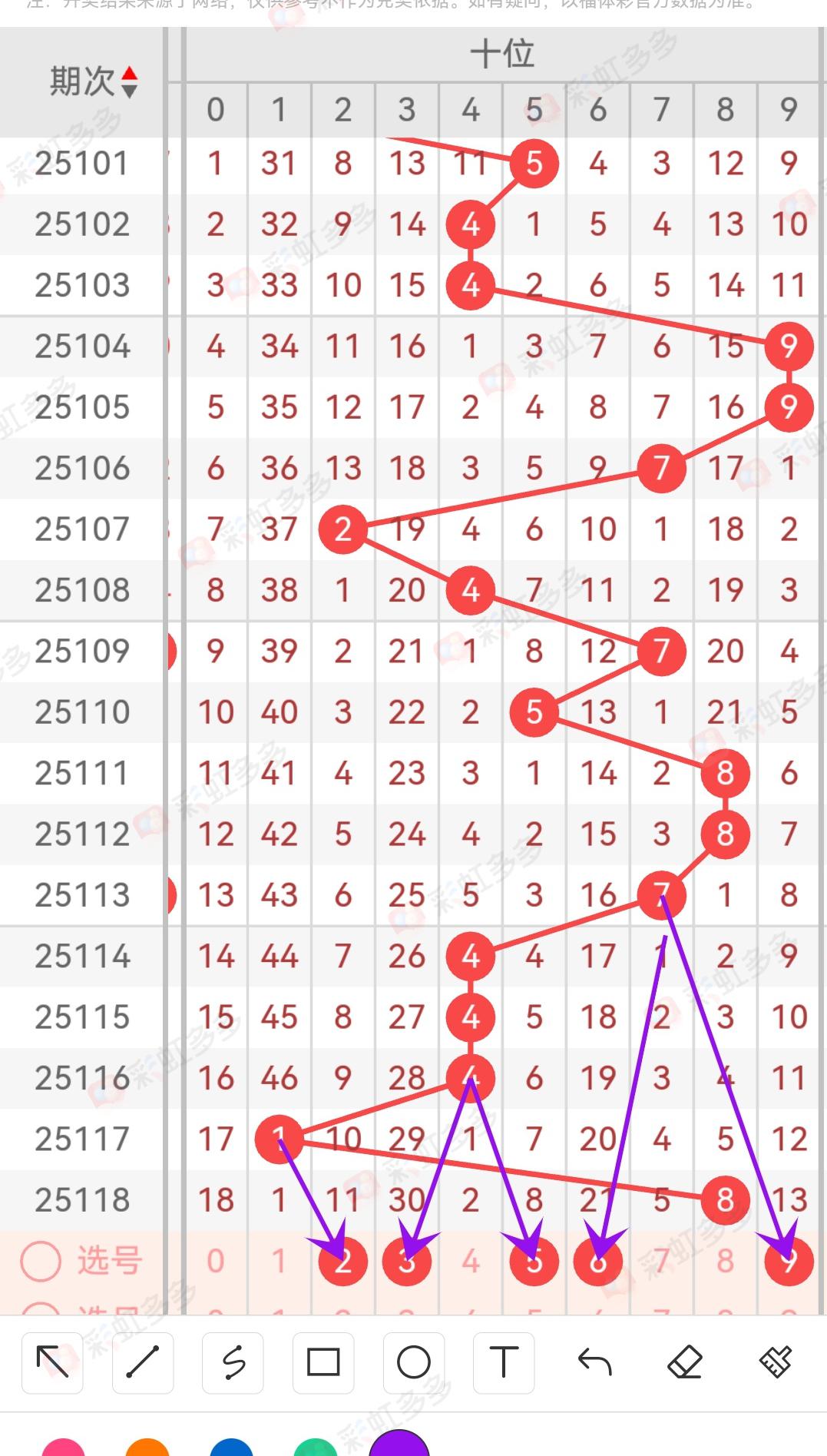Choose the straight line drawing tool
Viewport: 827px width, 1456px height.
point(143,1363)
